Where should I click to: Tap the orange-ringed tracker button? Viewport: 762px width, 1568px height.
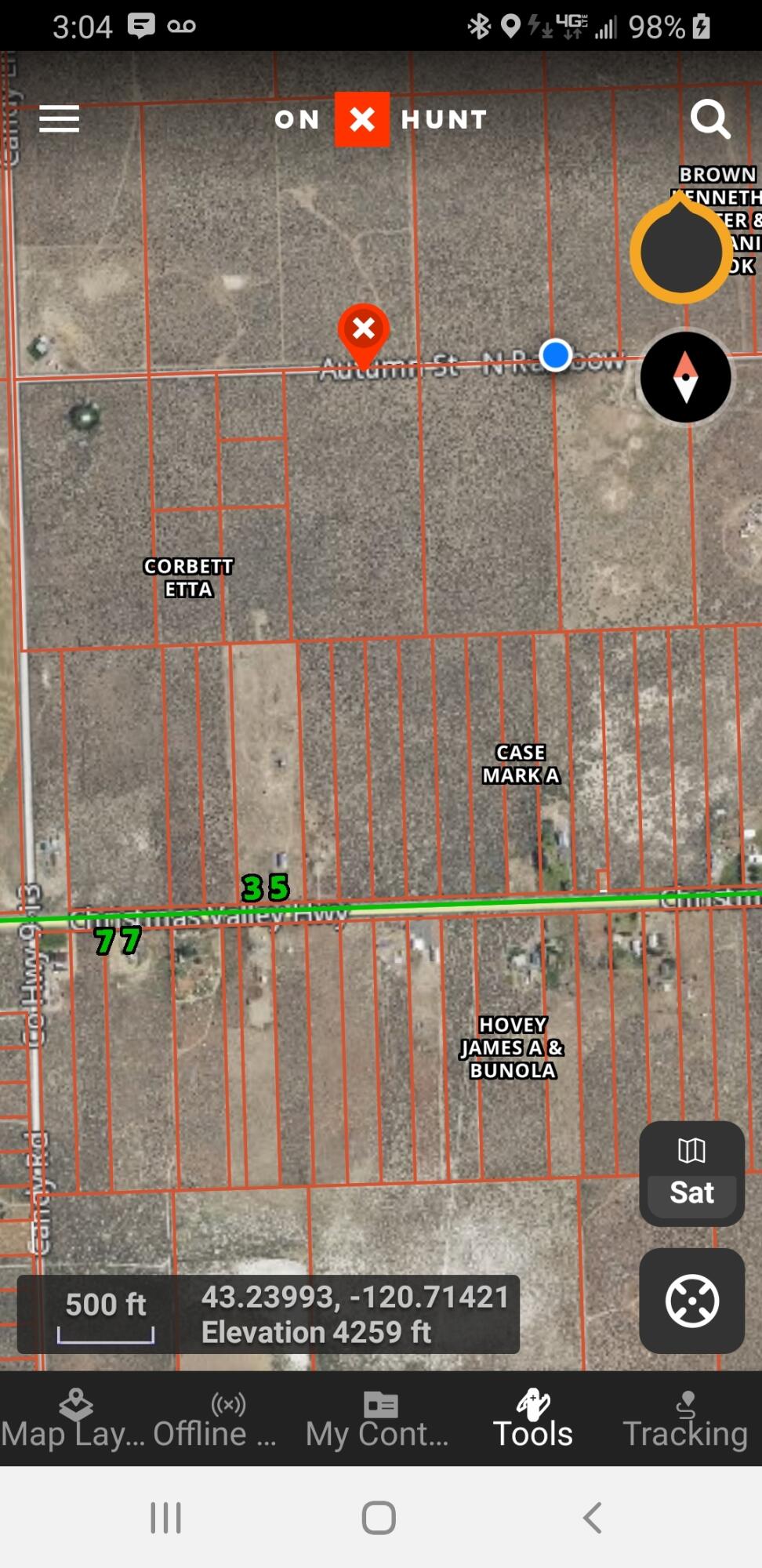680,251
